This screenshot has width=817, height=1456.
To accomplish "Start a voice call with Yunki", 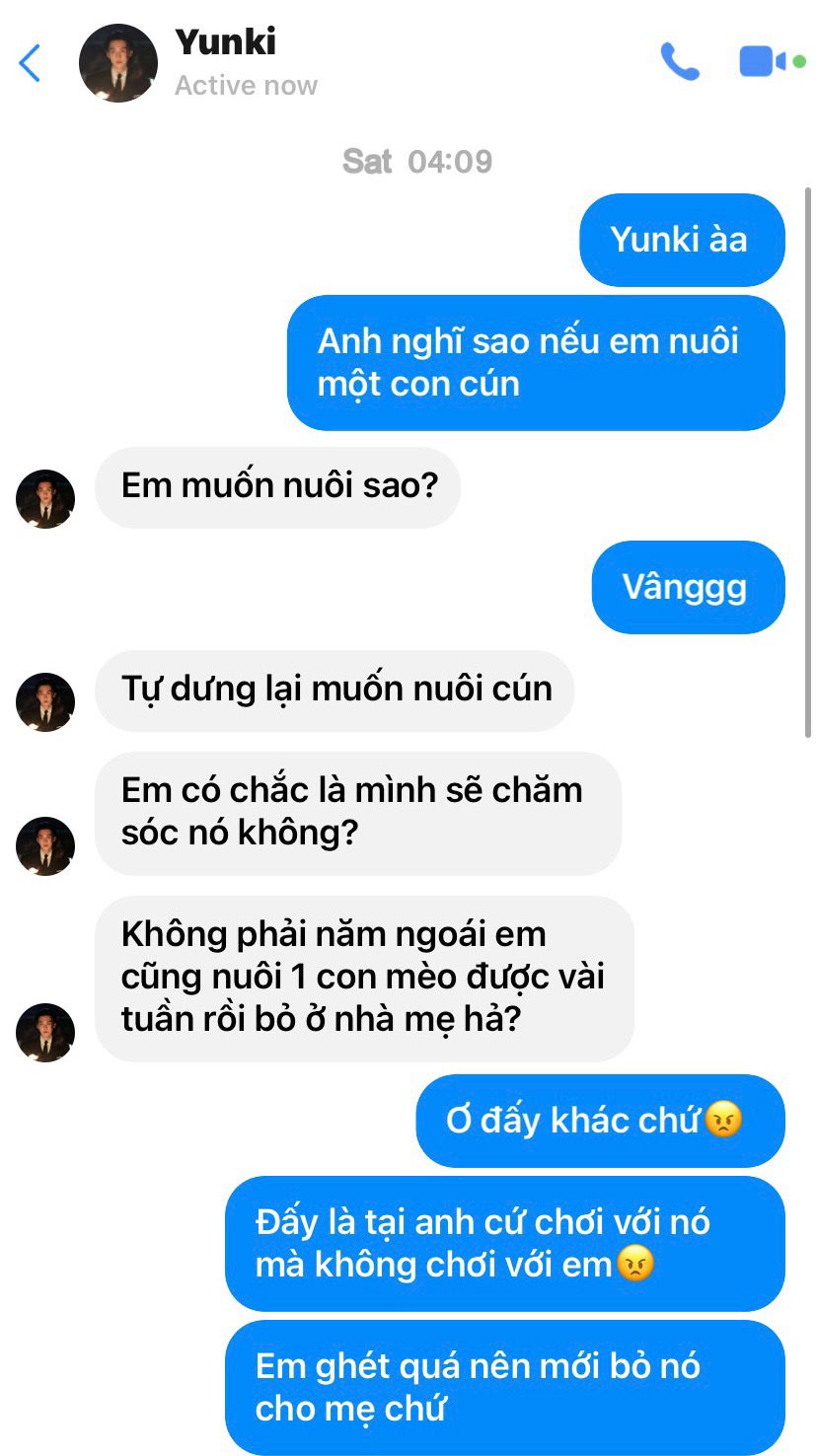I will (x=680, y=61).
